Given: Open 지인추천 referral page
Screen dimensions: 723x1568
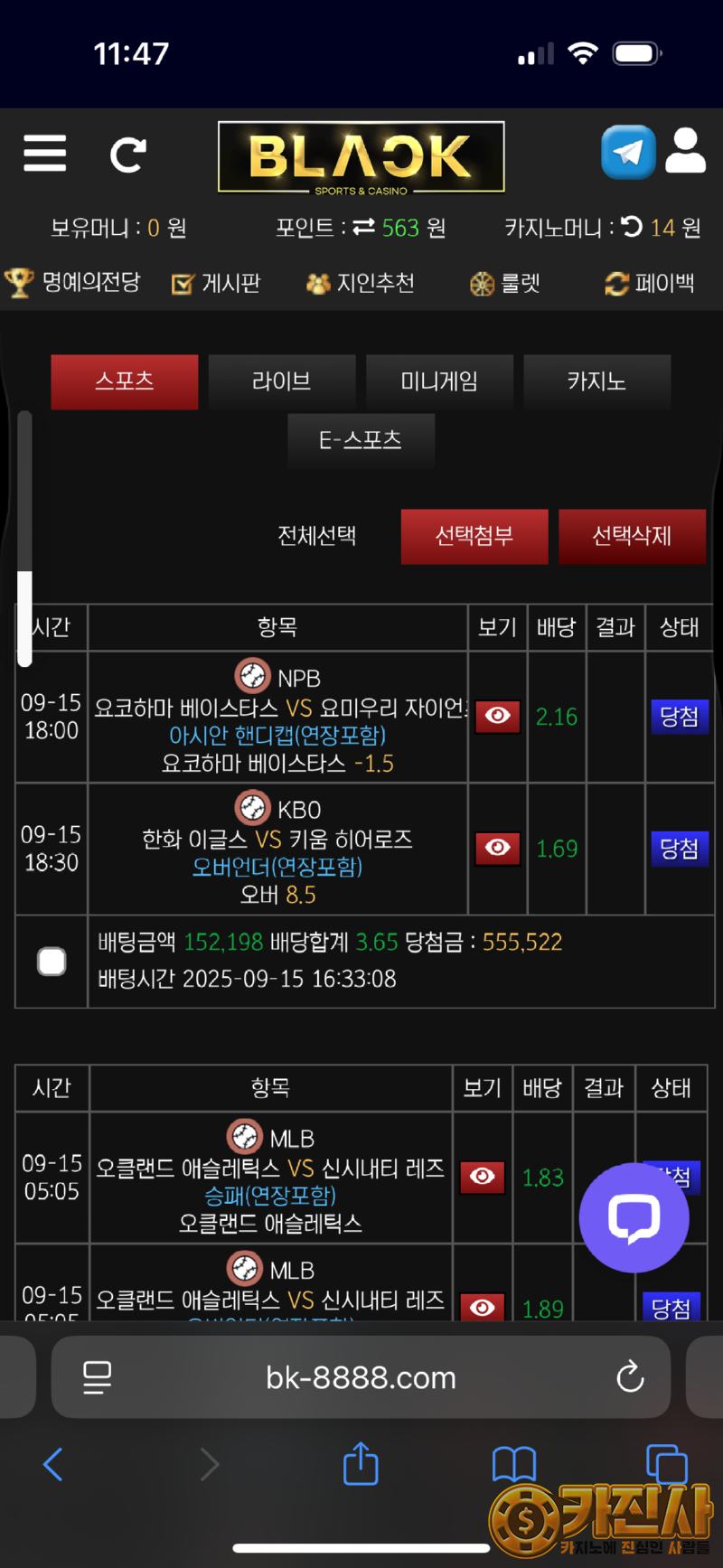Looking at the screenshot, I should (x=361, y=284).
